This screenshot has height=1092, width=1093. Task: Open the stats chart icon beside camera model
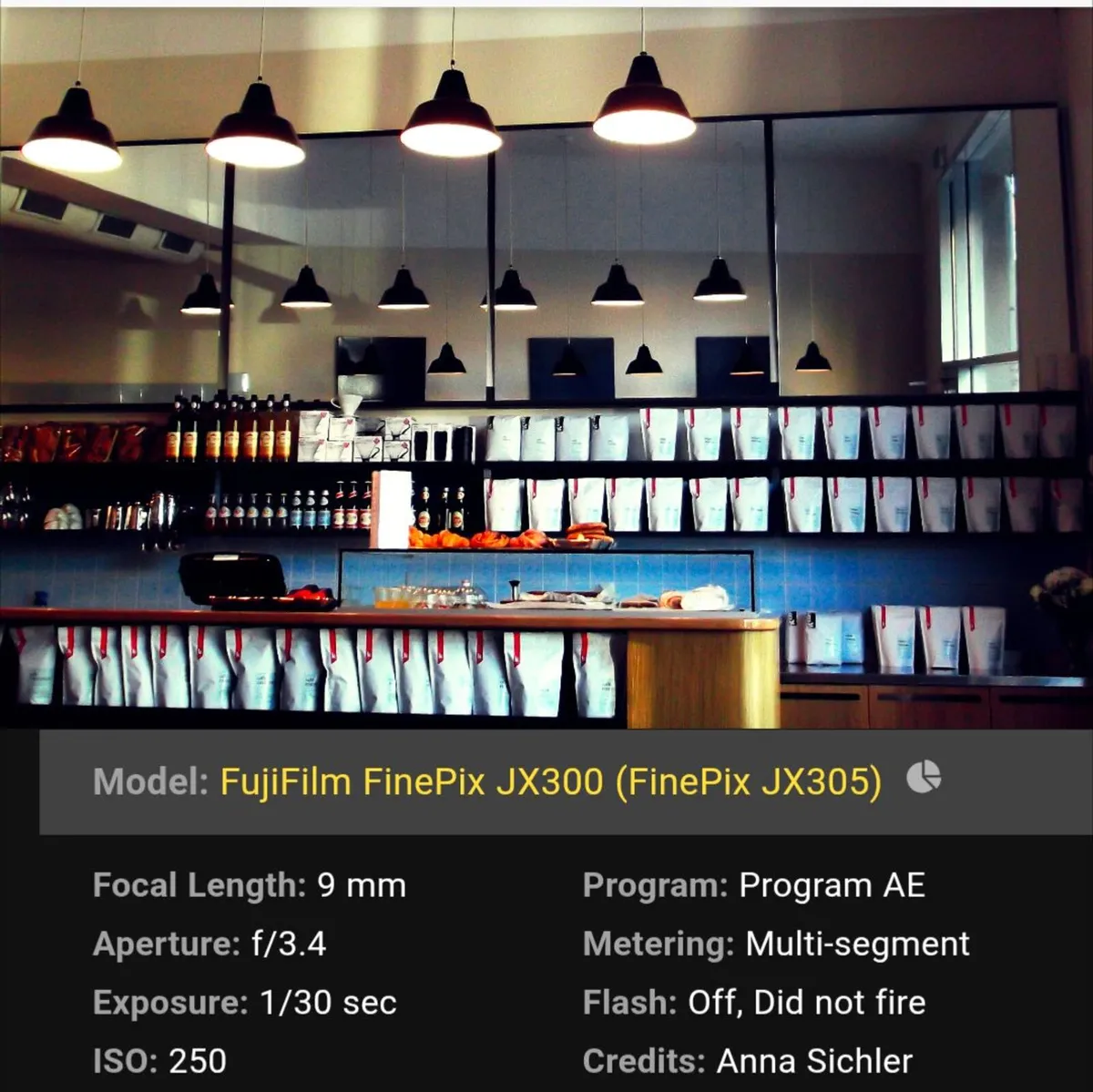(924, 779)
